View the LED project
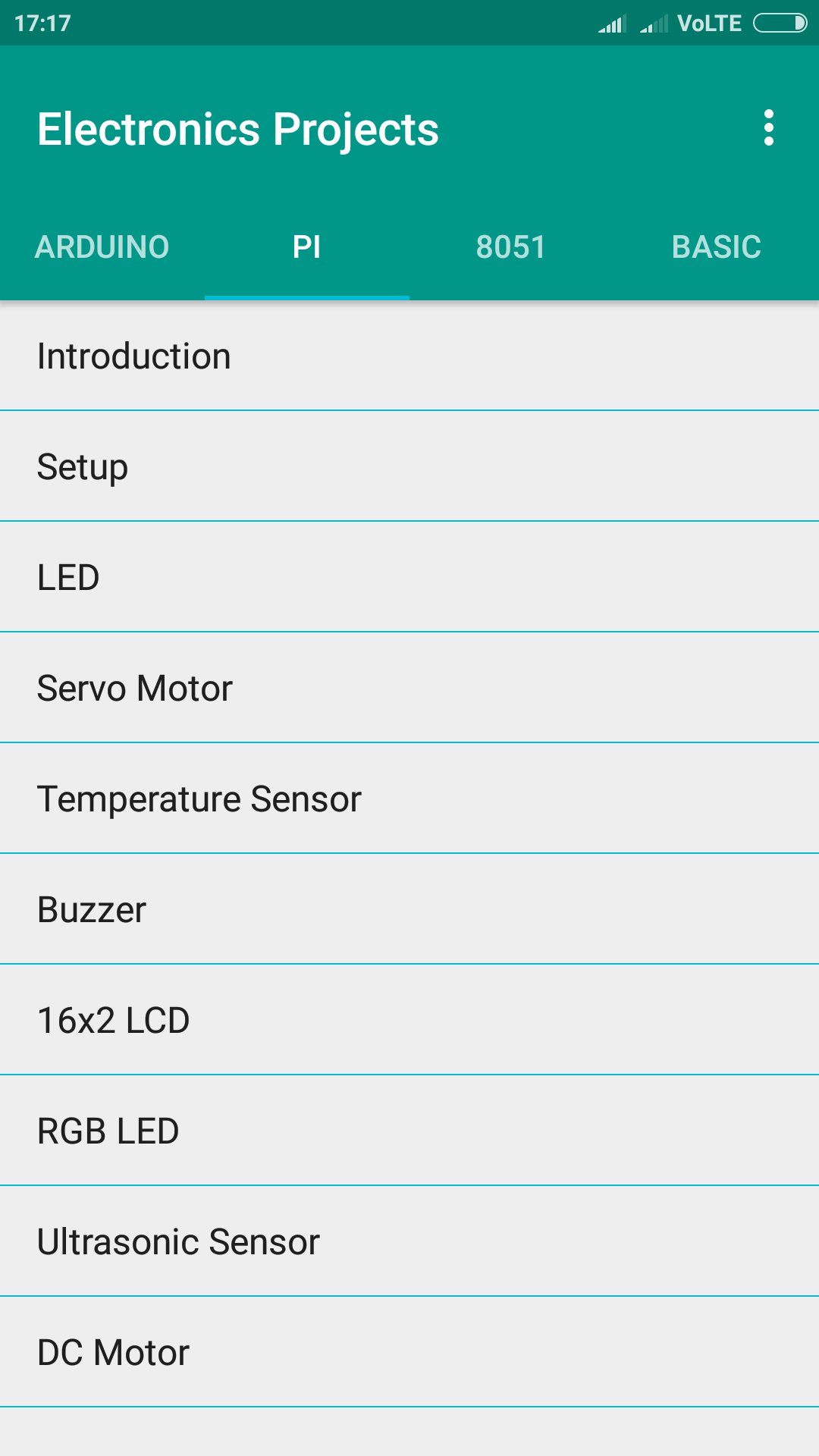Screen dimensions: 819x1456 click(x=409, y=578)
